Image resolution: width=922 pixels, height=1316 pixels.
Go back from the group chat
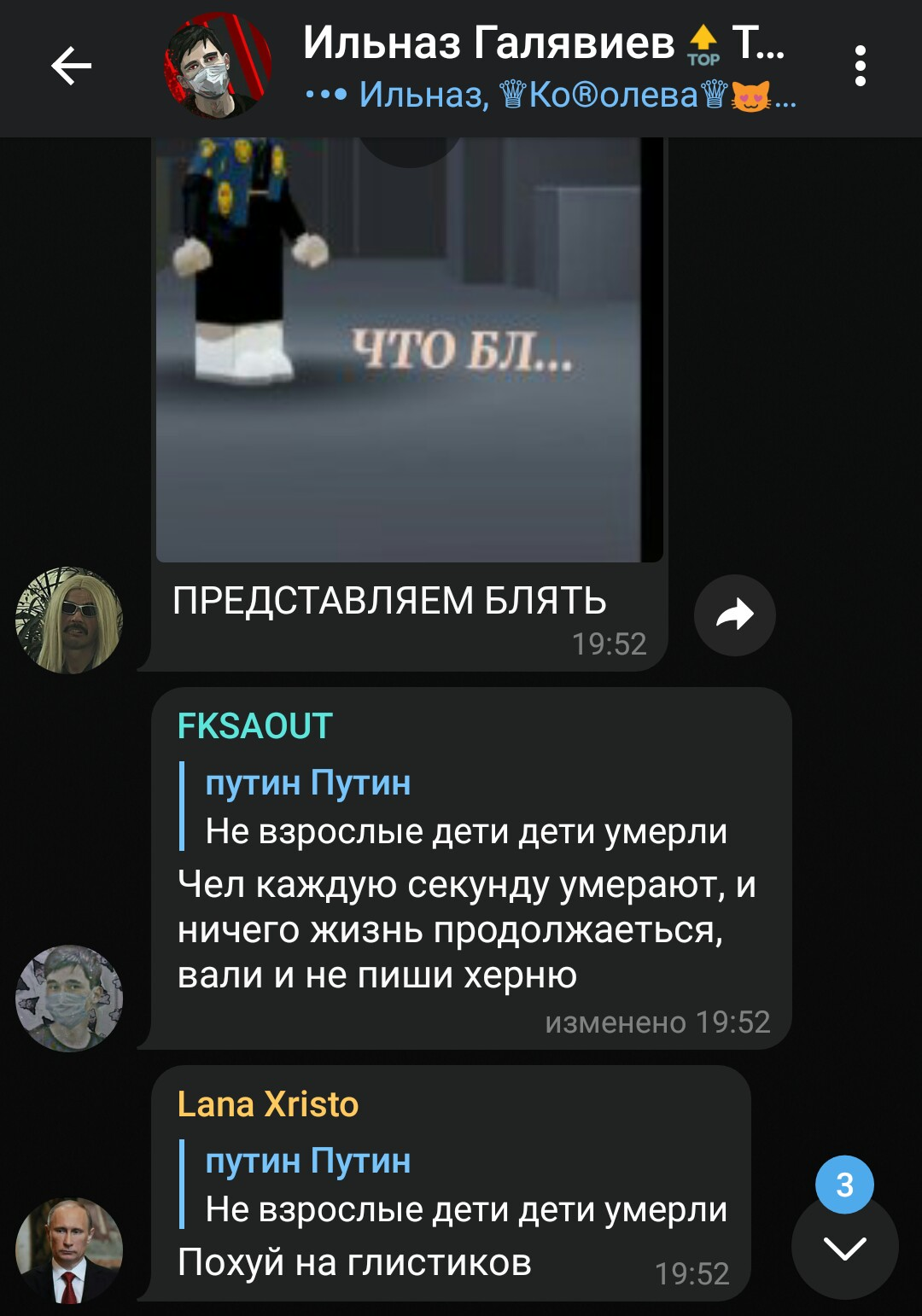[72, 67]
